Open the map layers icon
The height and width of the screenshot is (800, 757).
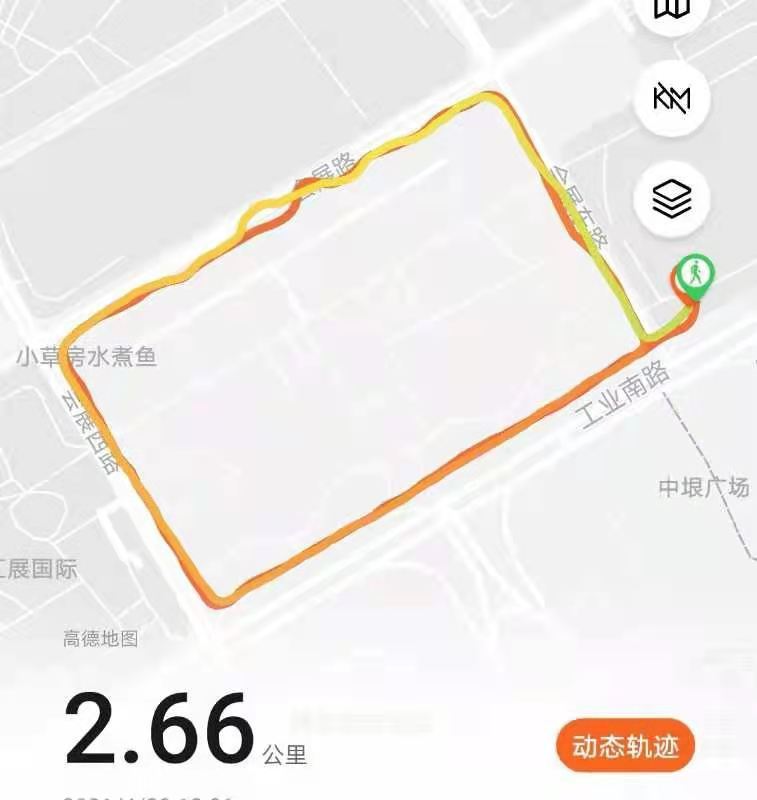point(671,198)
